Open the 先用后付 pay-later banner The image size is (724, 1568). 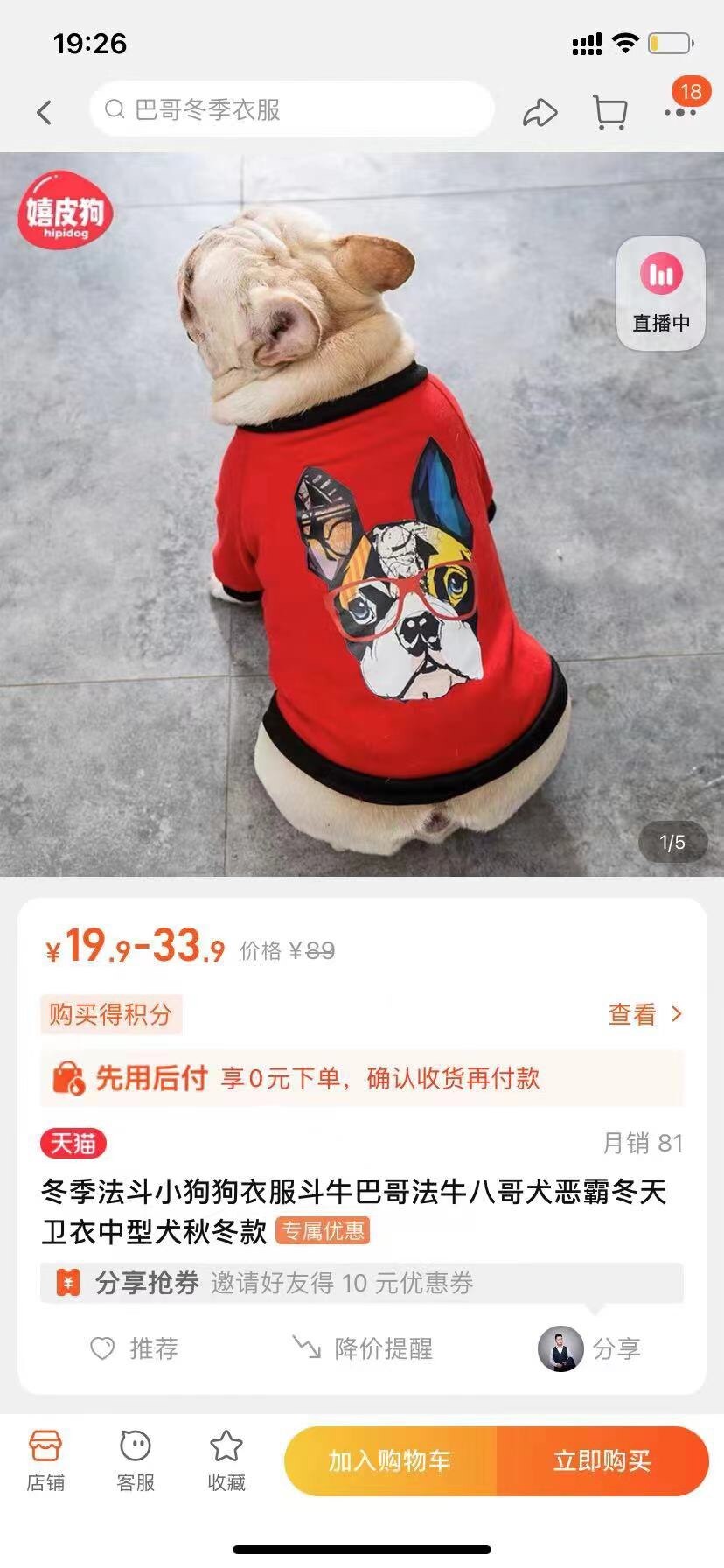[x=361, y=1078]
